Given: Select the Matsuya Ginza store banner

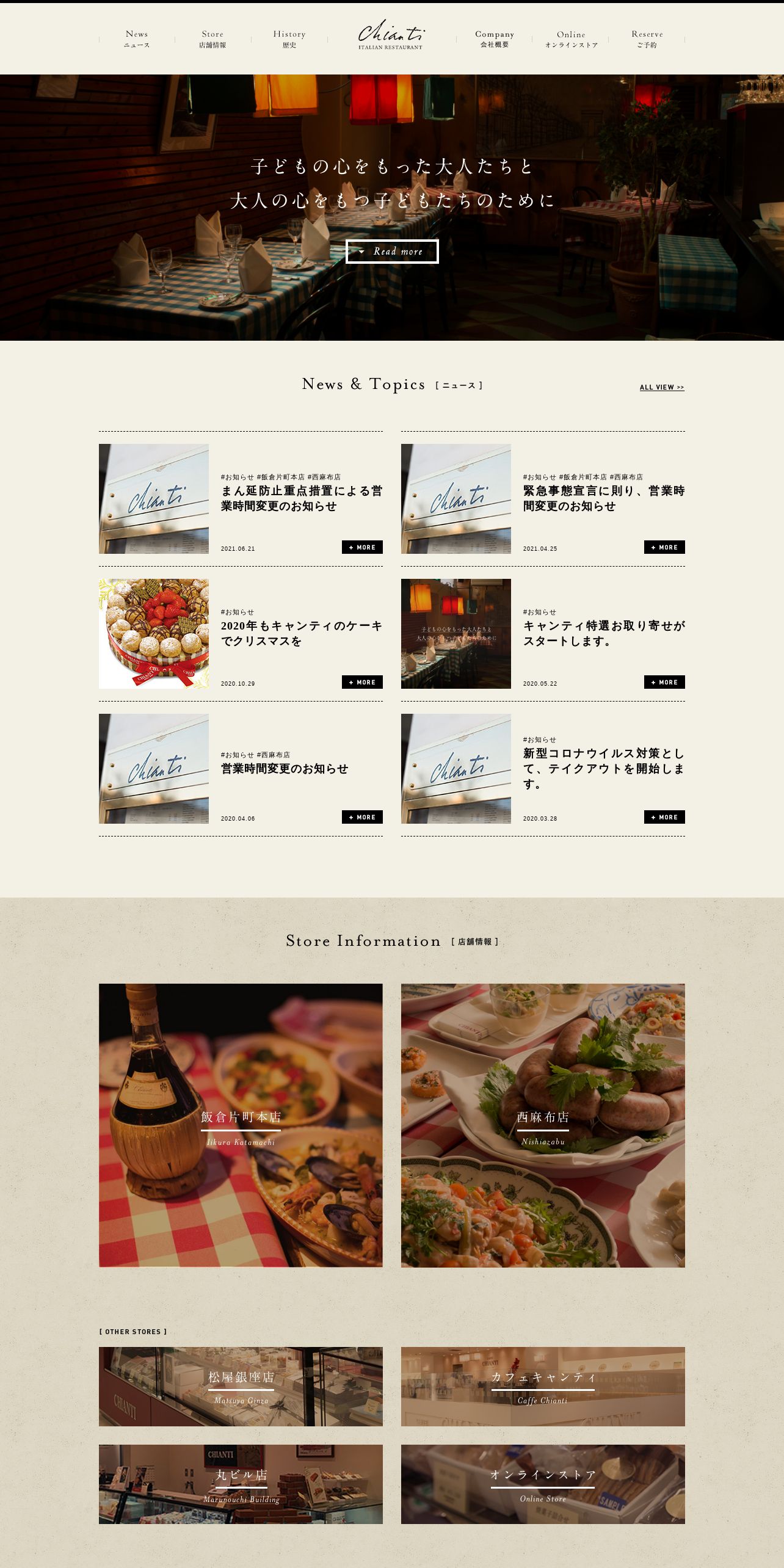Looking at the screenshot, I should coord(241,1386).
